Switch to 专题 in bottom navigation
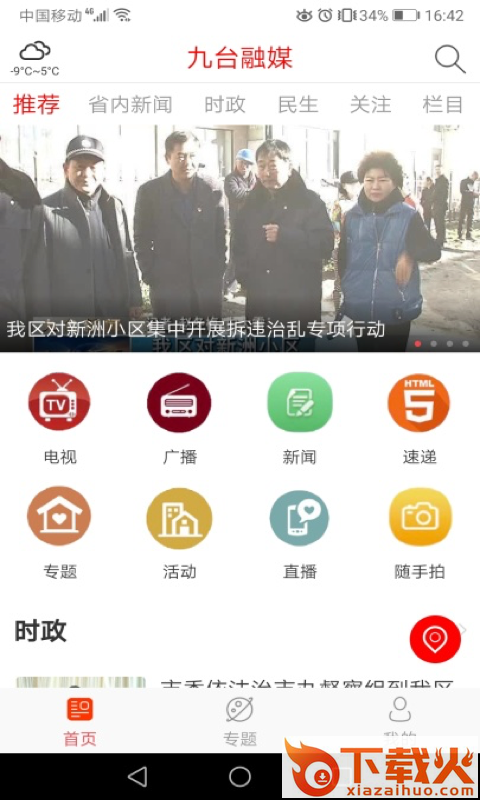 pyautogui.click(x=240, y=721)
